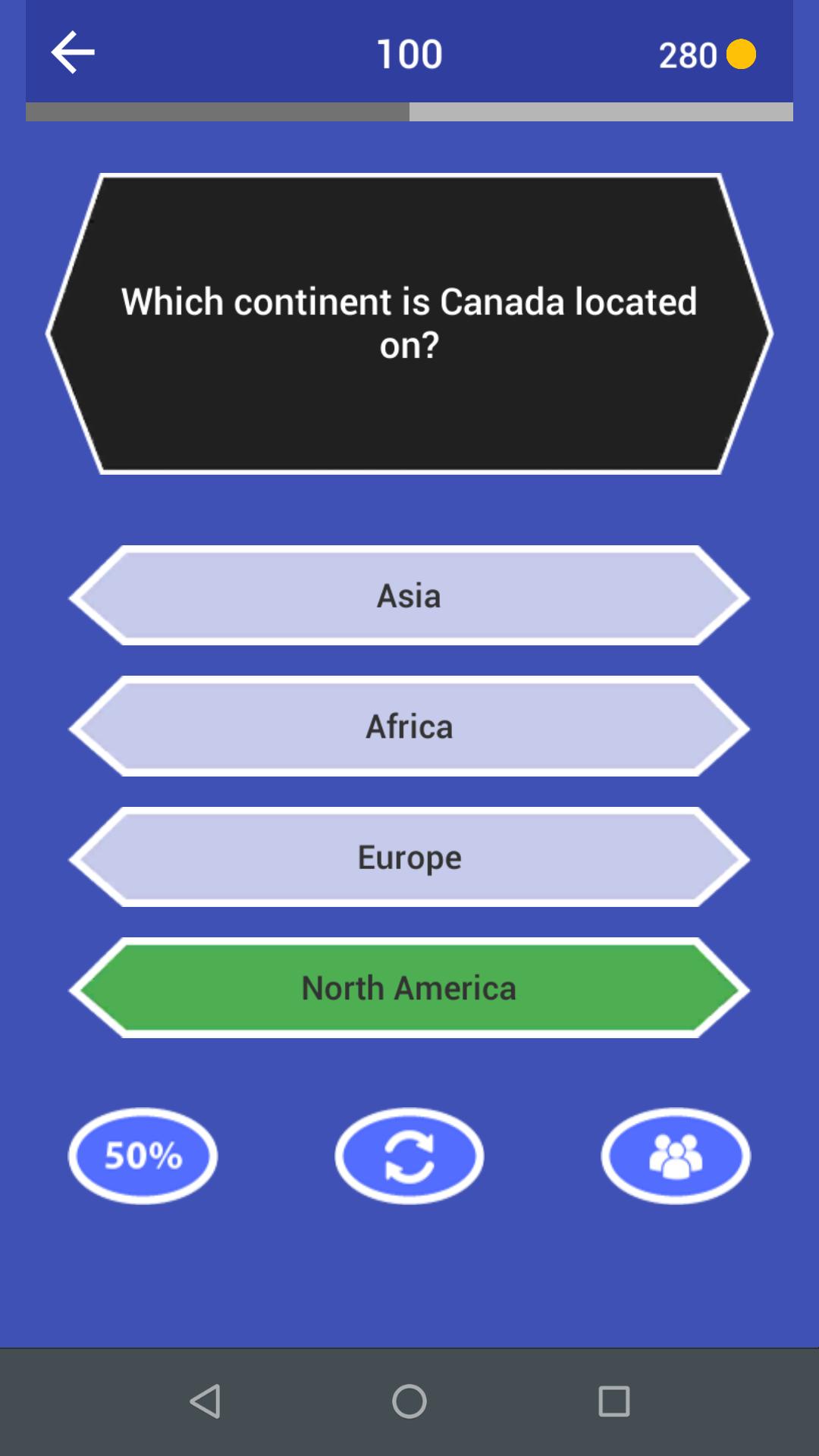Go back using the top-left arrow
819x1456 pixels.
click(73, 52)
